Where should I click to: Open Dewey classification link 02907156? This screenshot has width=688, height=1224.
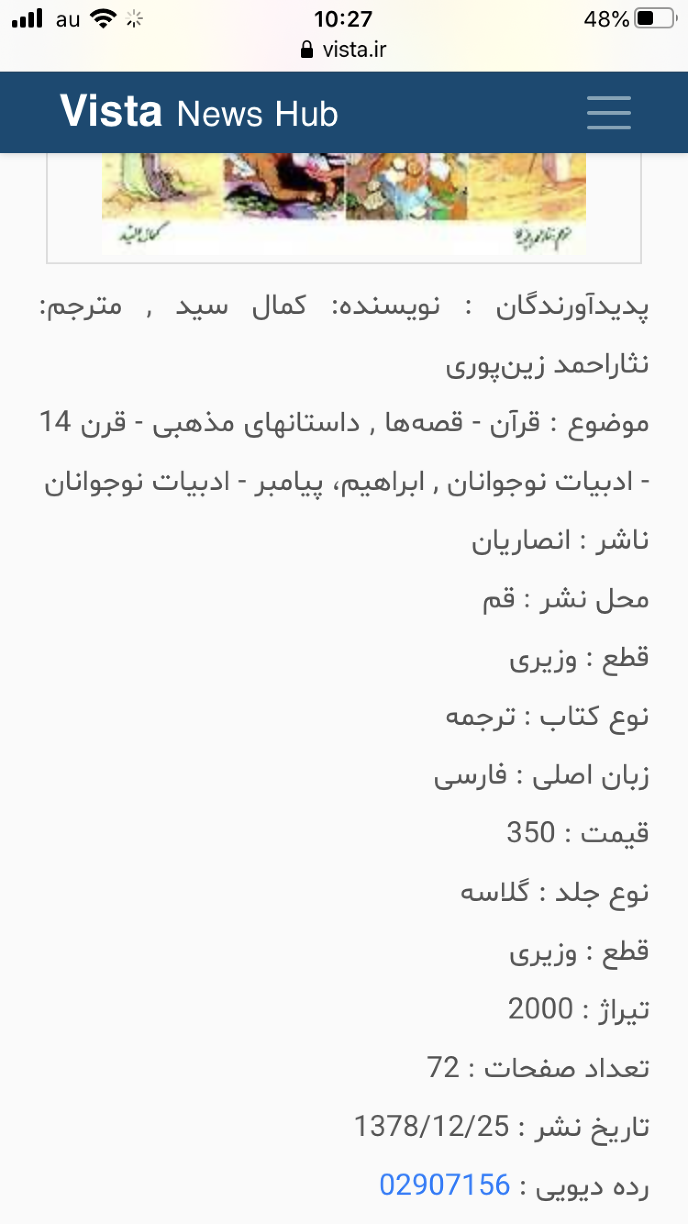point(445,1185)
